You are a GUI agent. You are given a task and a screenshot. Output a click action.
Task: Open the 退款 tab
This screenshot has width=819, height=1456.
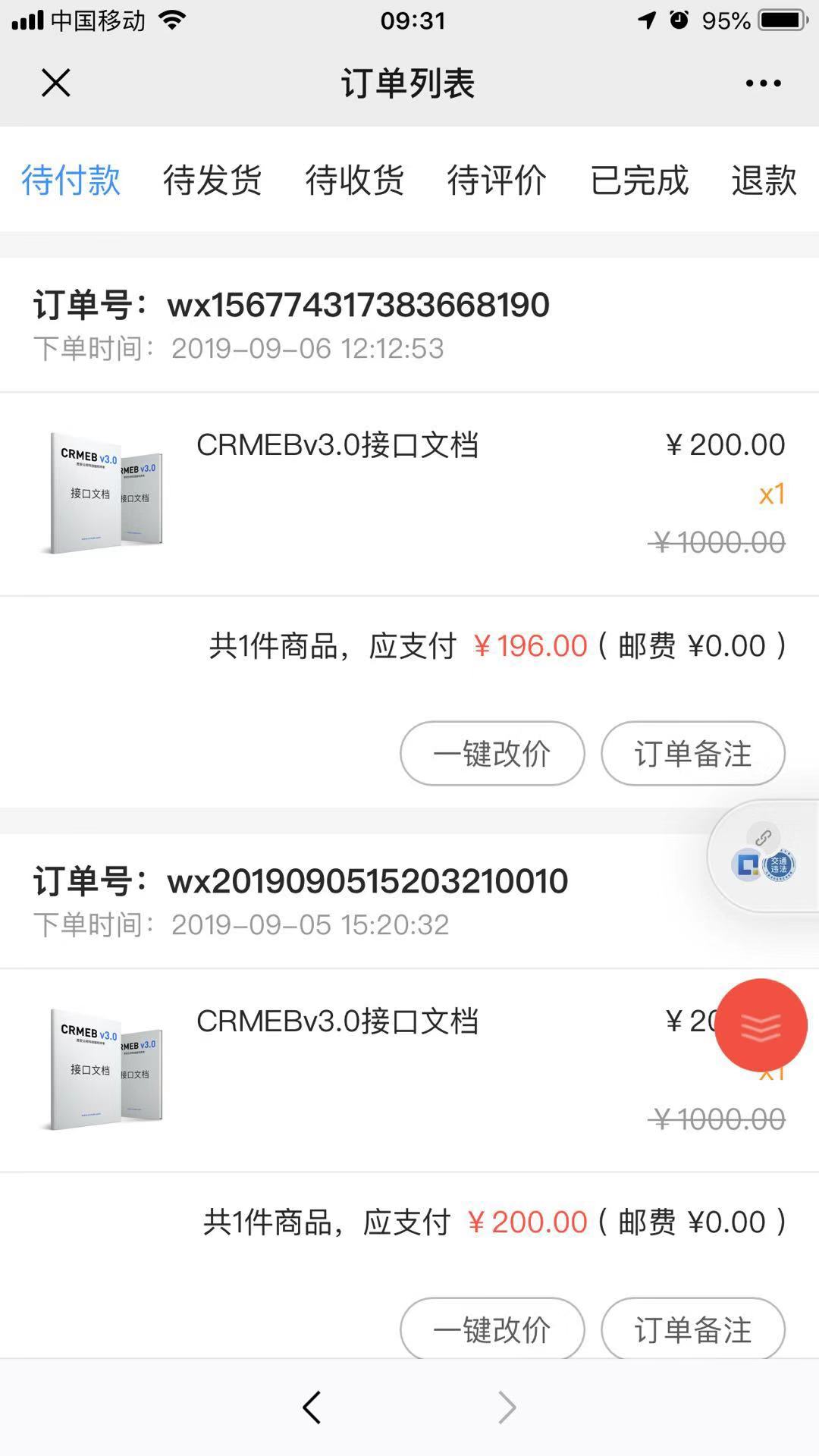point(764,180)
